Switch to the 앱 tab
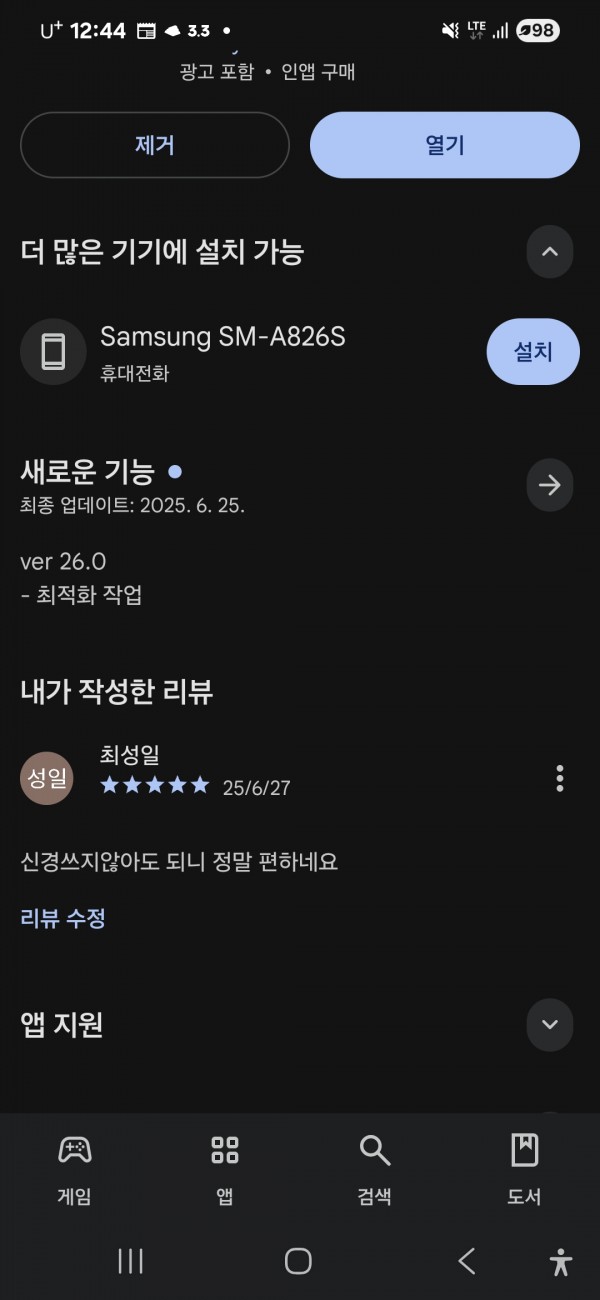This screenshot has width=600, height=1300. [225, 1170]
